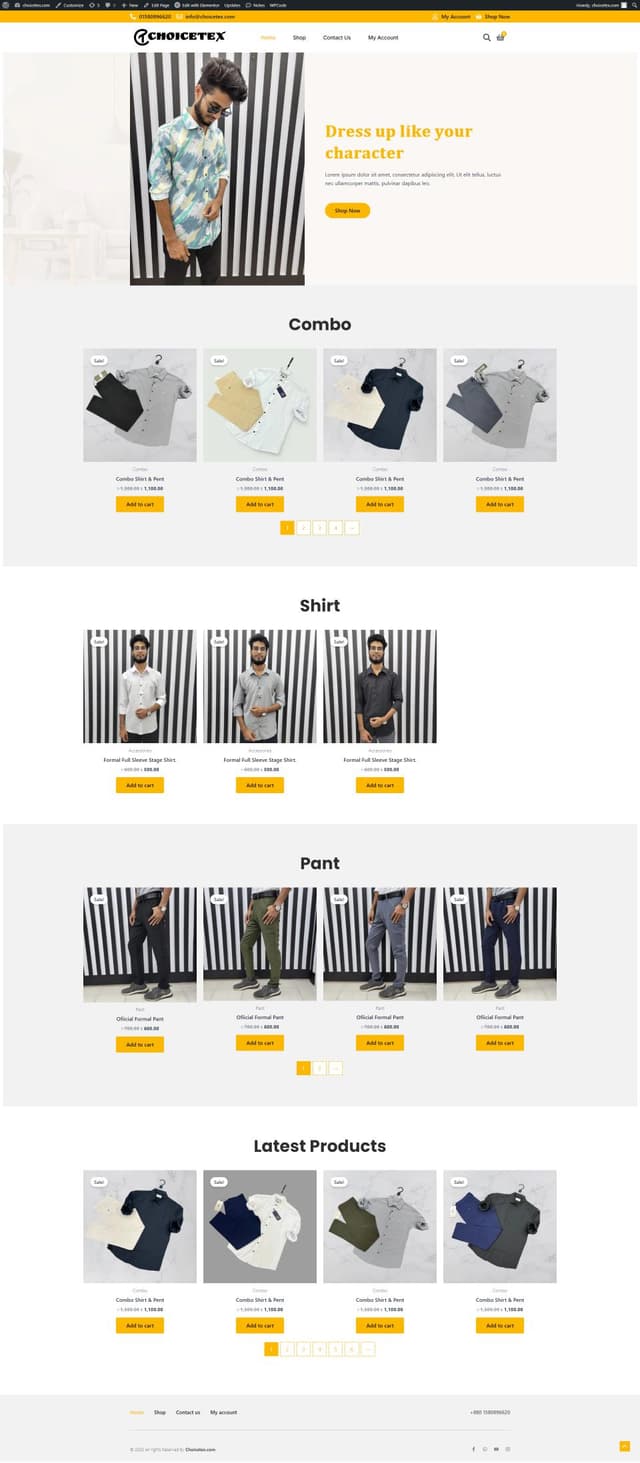The image size is (640, 1463).
Task: Open the Instagram icon in the footer
Action: [x=507, y=1449]
